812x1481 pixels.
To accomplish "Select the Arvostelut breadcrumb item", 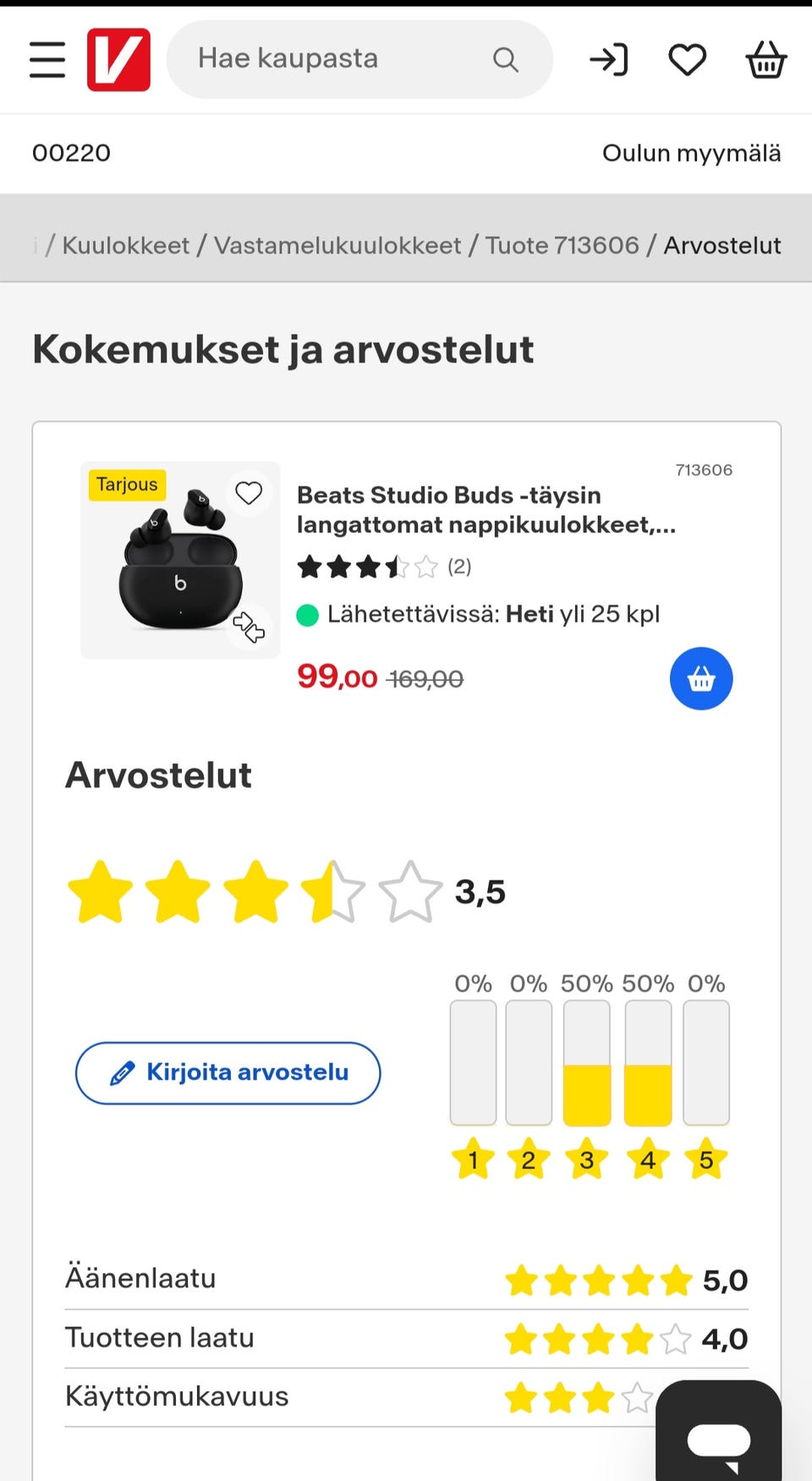I will (x=721, y=245).
